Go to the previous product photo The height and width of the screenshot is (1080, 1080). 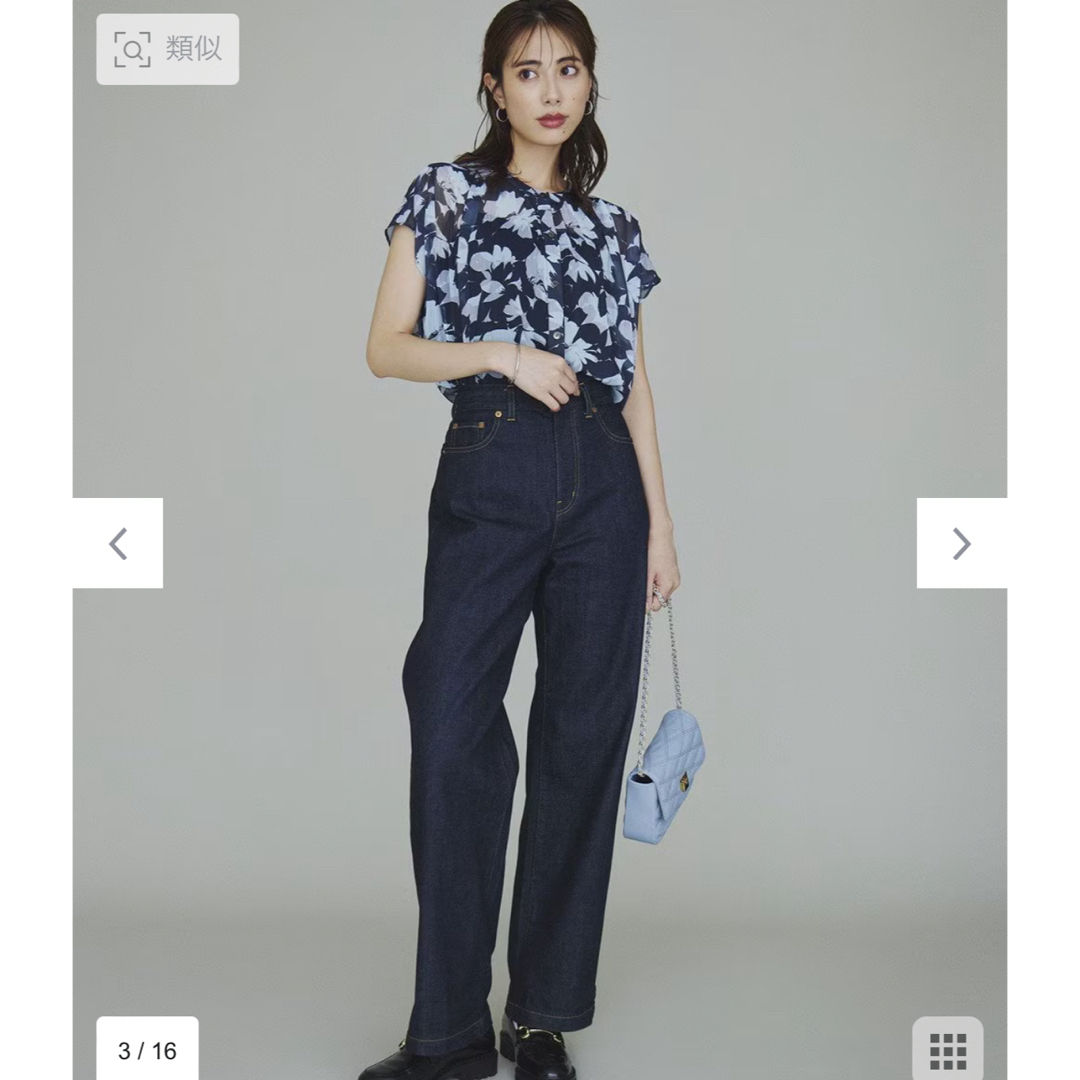point(118,543)
